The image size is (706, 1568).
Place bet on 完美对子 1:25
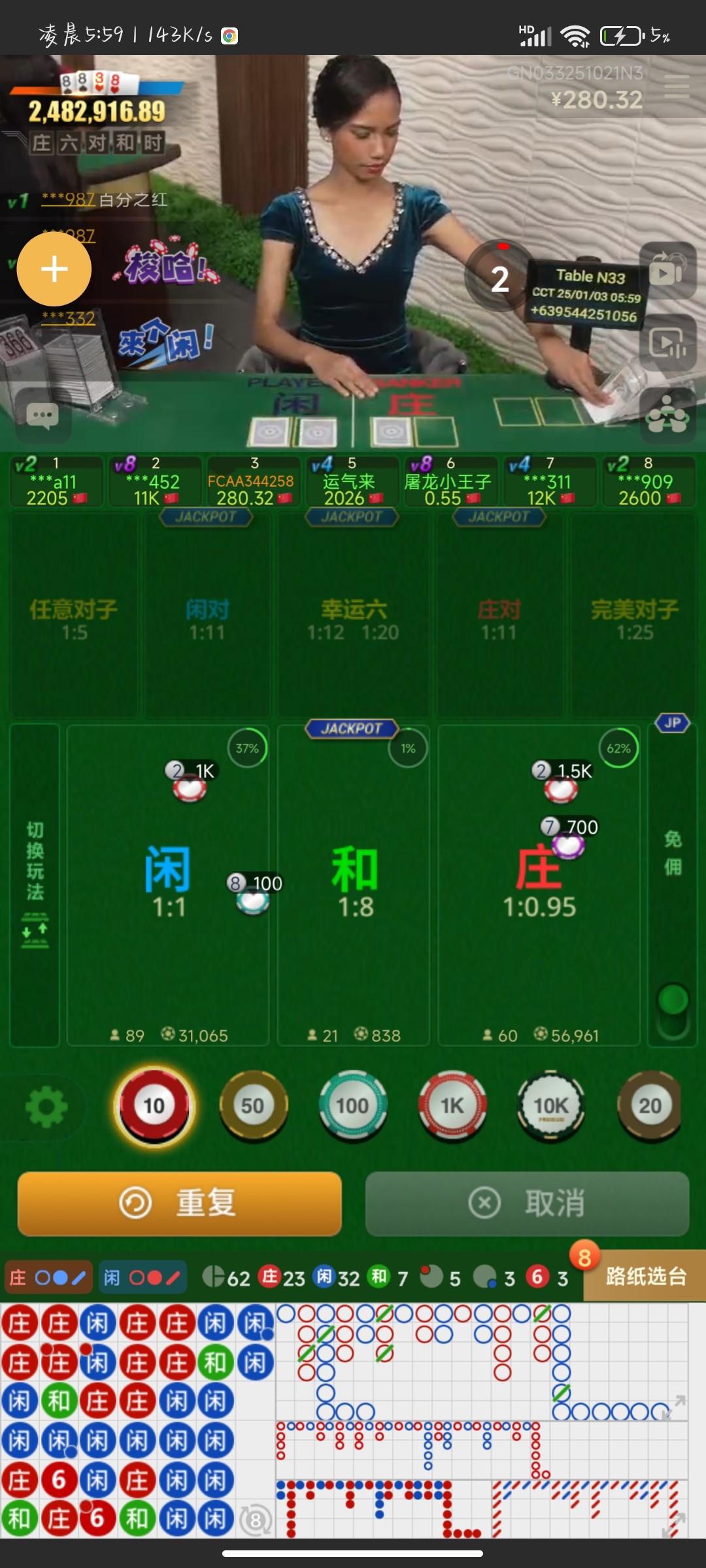click(x=633, y=617)
